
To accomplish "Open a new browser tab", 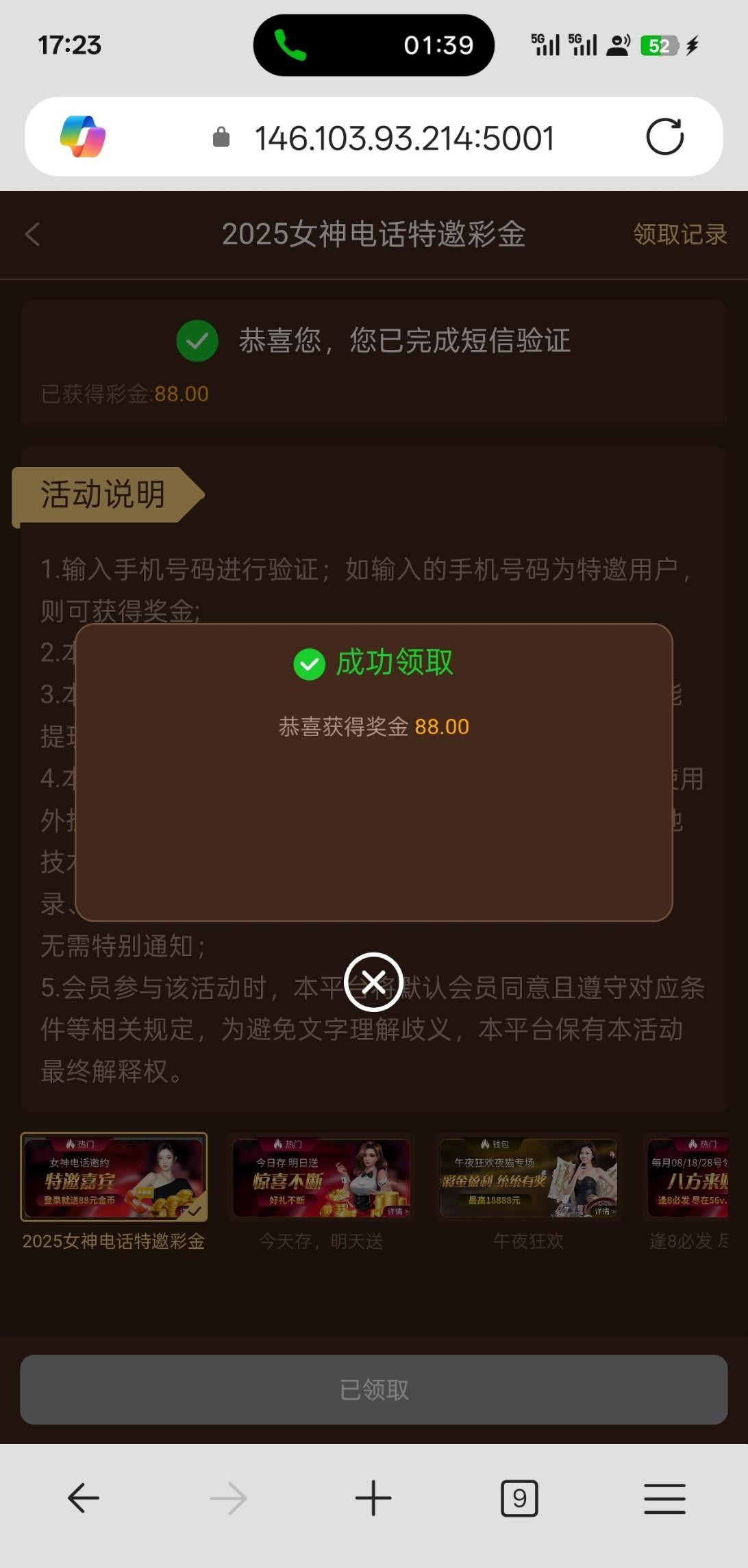I will click(373, 1497).
